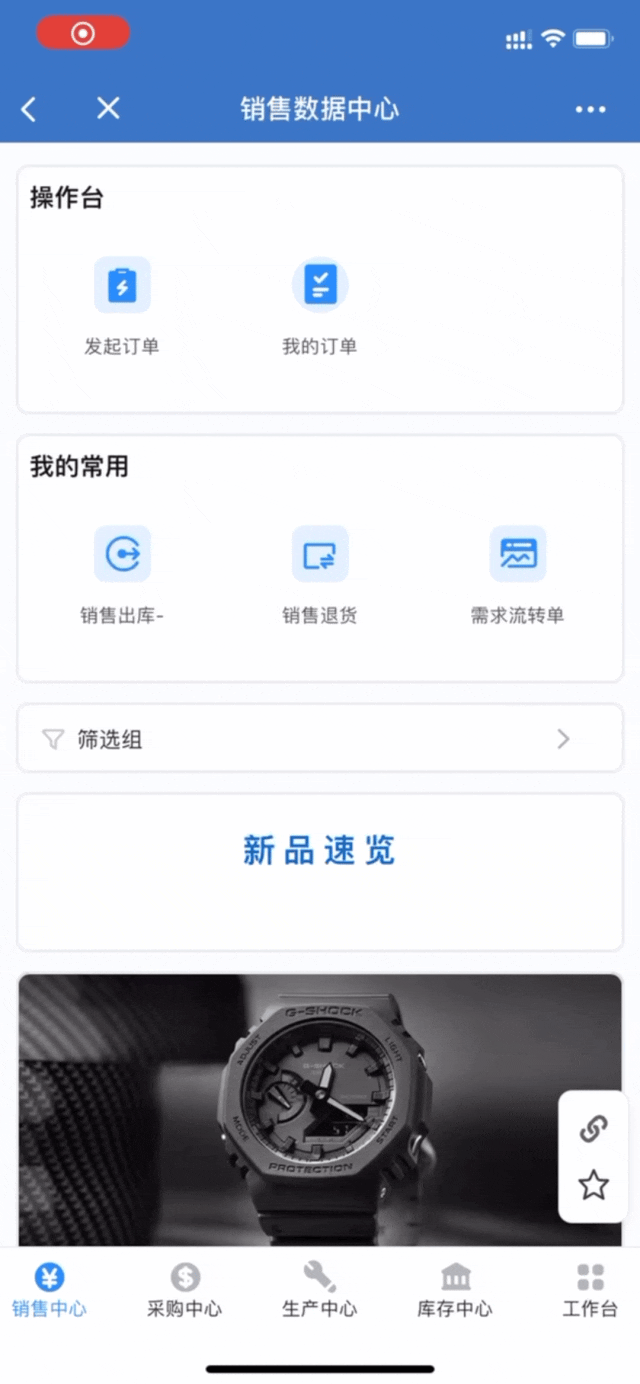Image resolution: width=640 pixels, height=1384 pixels.
Task: Tap the floating star favorite icon
Action: (594, 1186)
